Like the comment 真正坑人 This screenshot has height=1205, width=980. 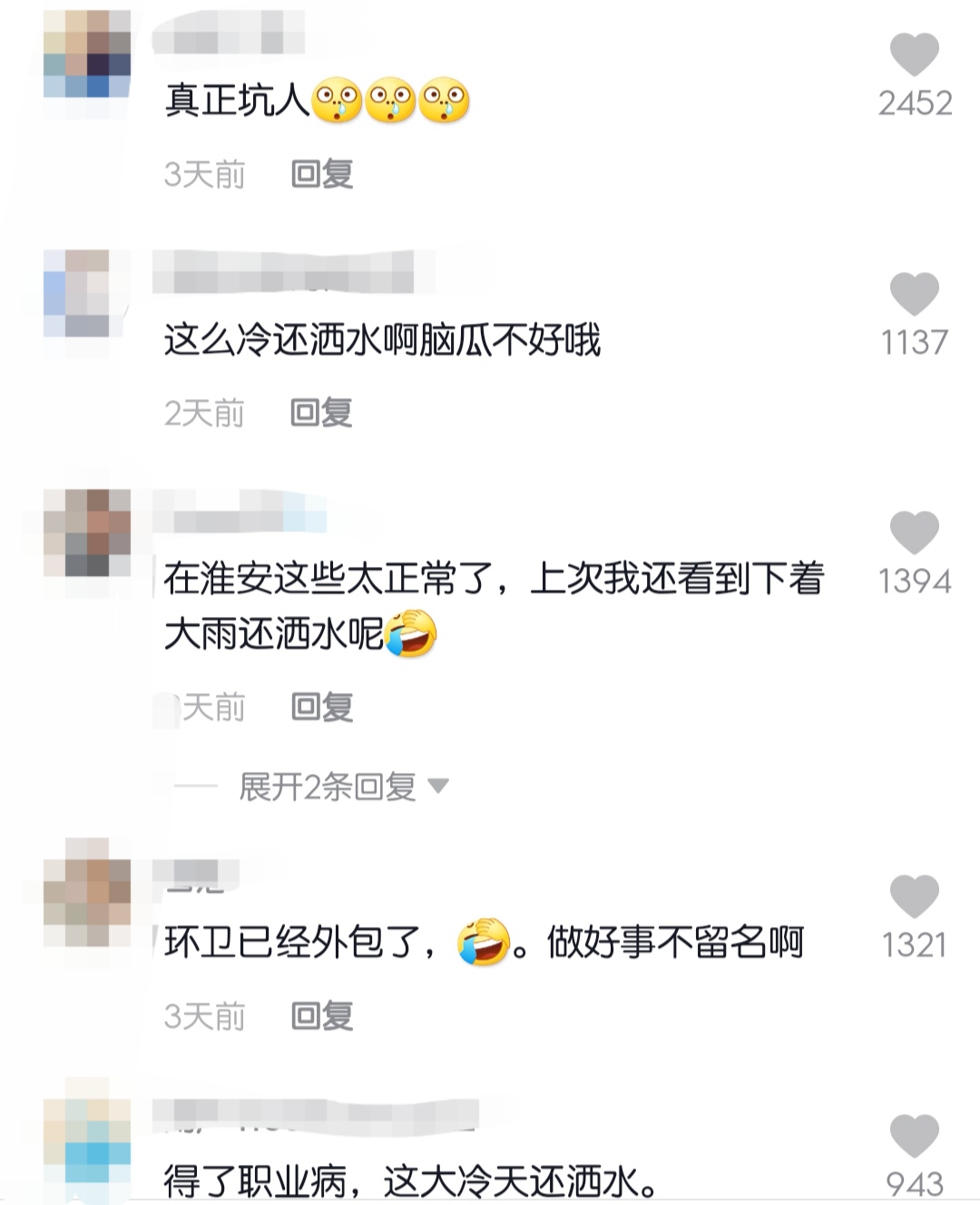(x=914, y=54)
